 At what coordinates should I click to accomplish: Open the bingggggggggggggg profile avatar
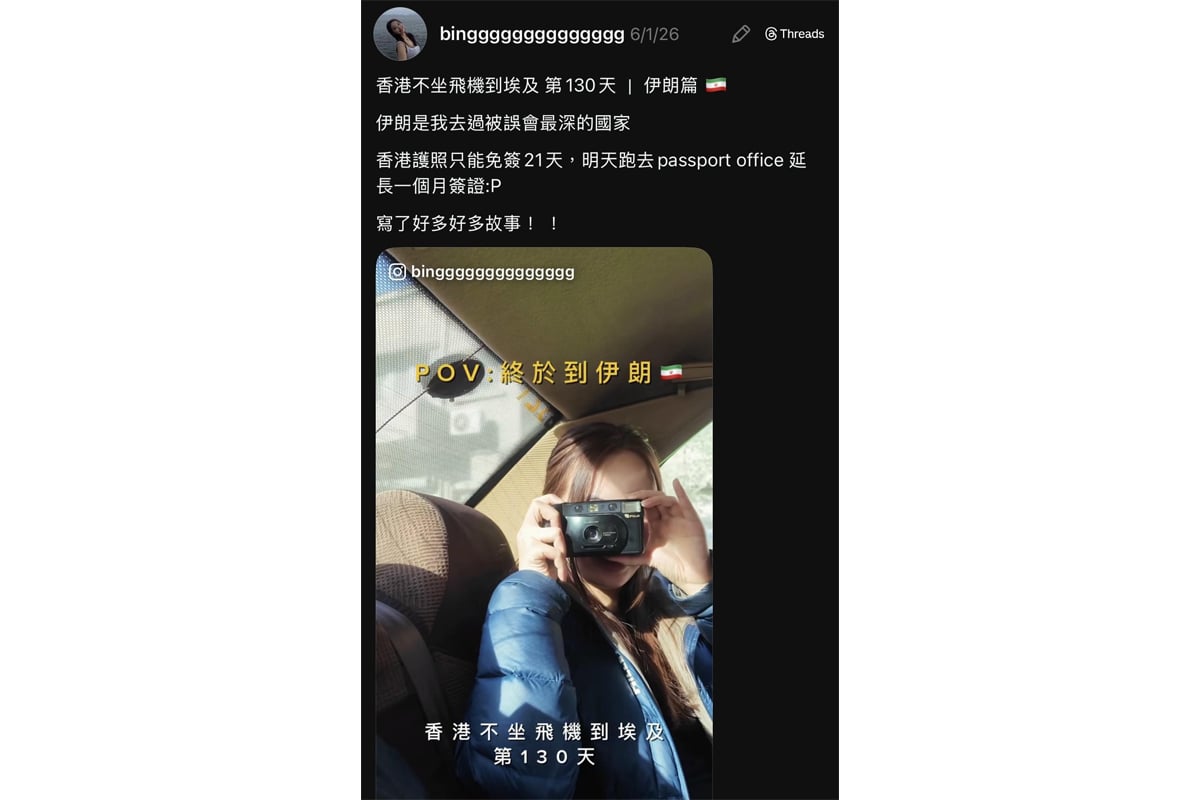click(400, 34)
